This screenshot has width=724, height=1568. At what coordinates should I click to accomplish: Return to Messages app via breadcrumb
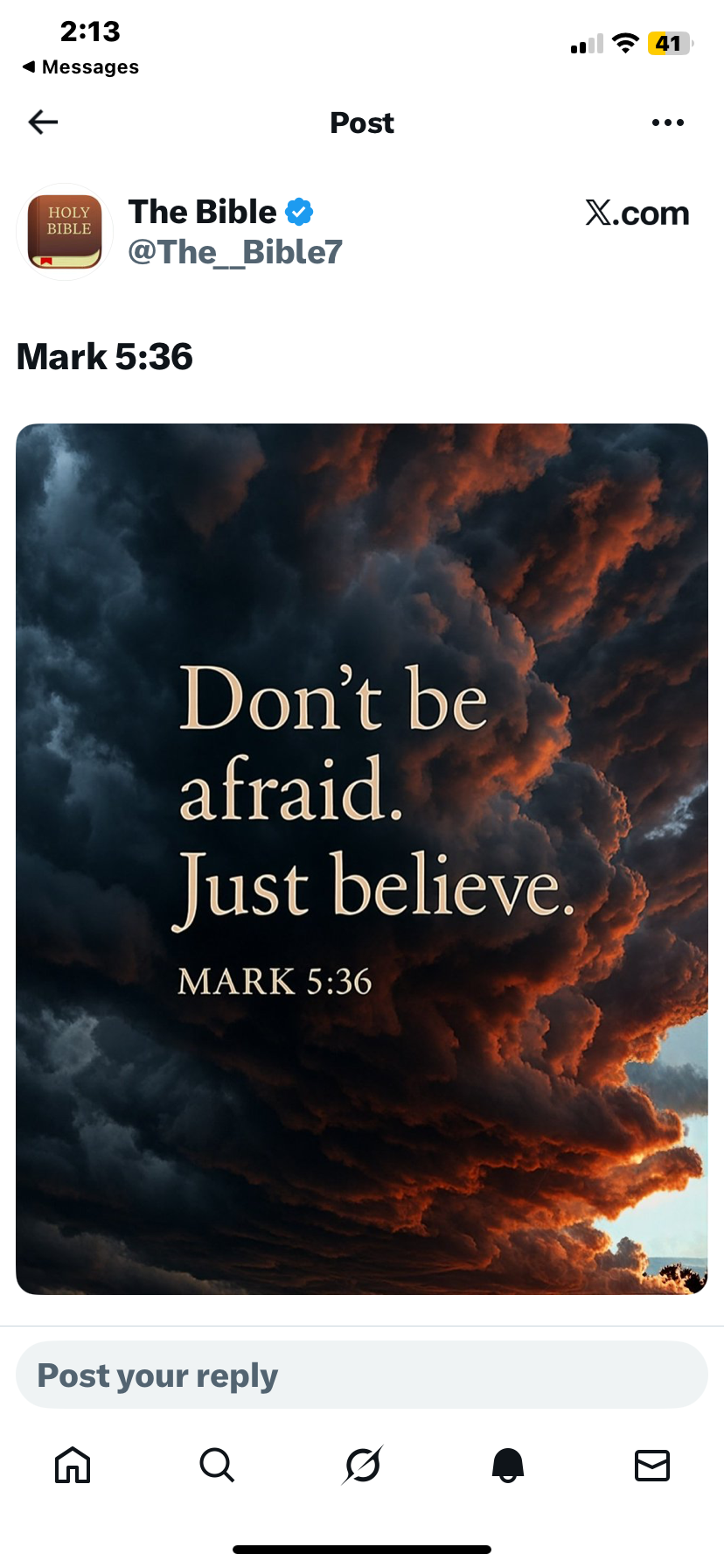(x=80, y=67)
